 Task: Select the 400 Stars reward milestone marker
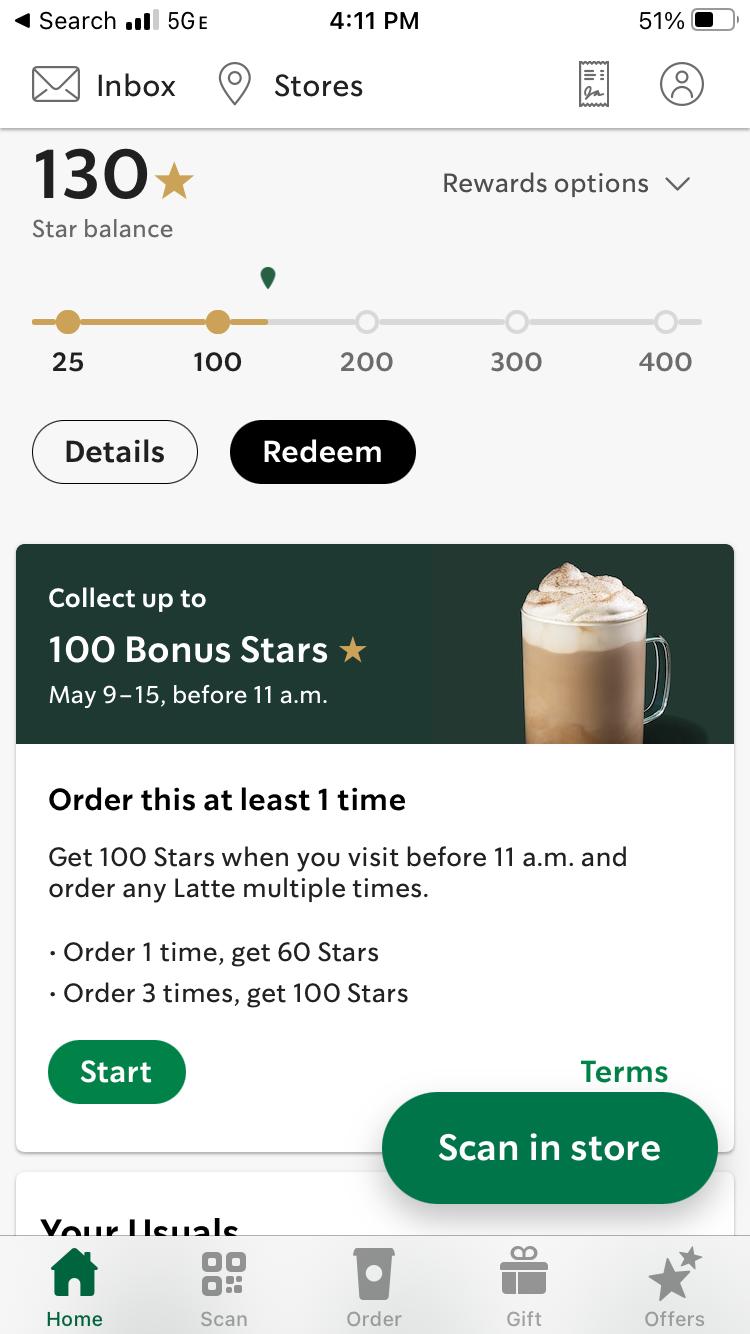(x=666, y=322)
